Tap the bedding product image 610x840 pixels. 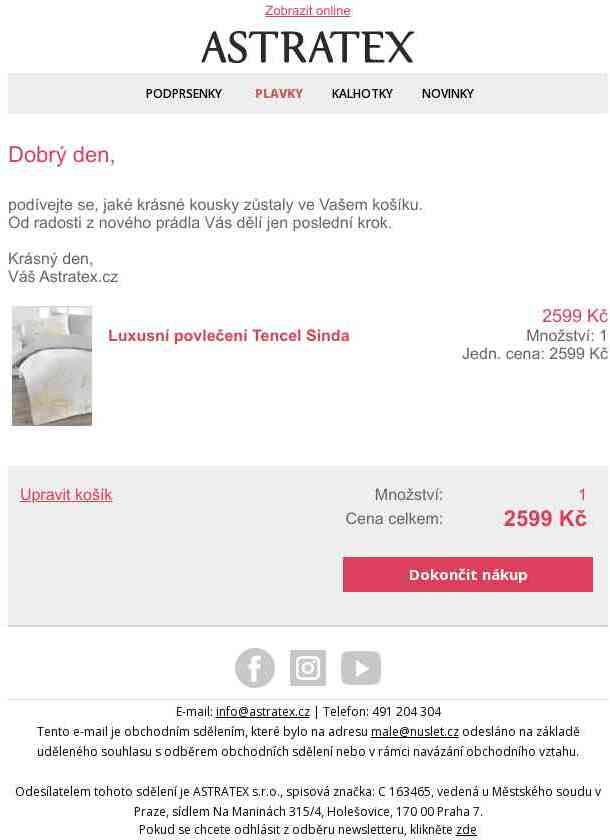52,366
